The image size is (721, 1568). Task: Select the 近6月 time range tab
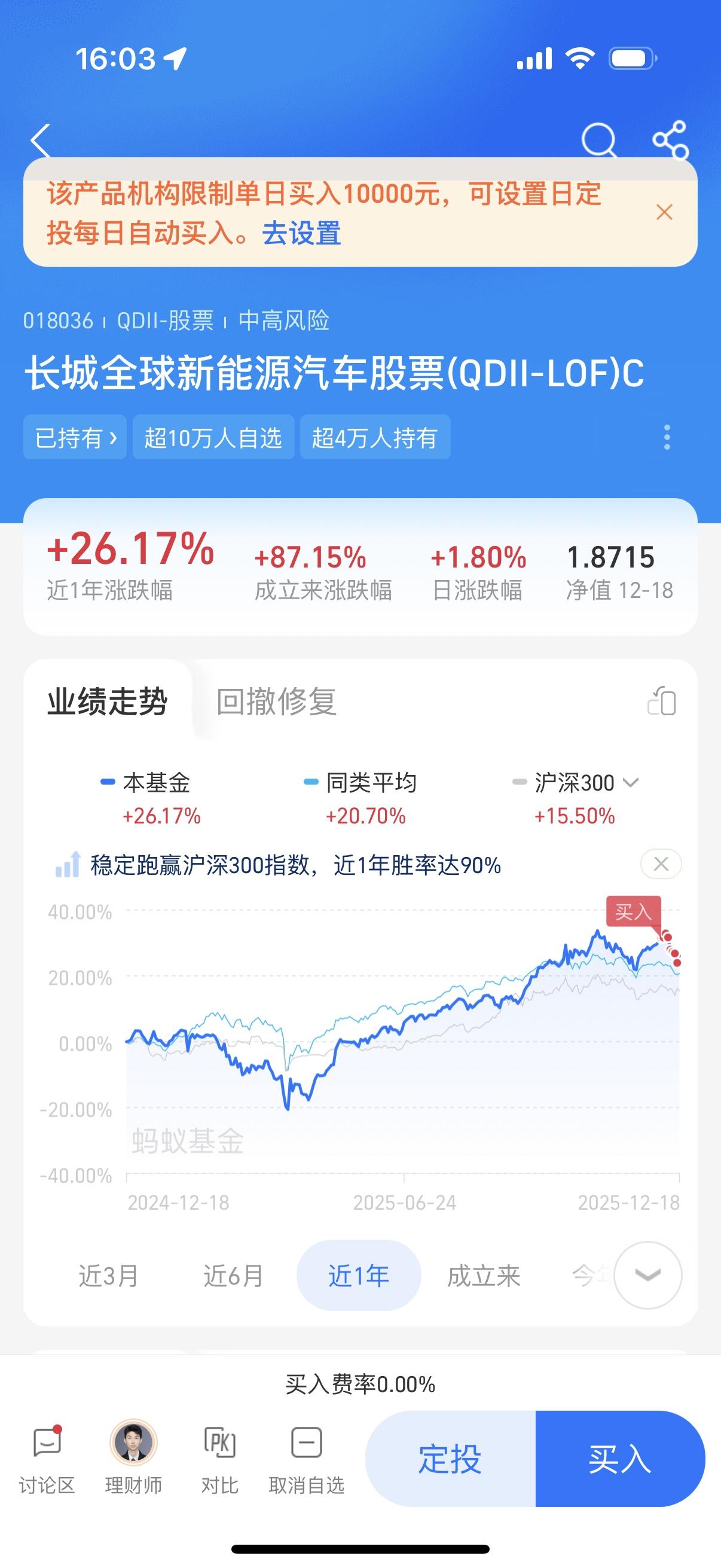point(233,1277)
